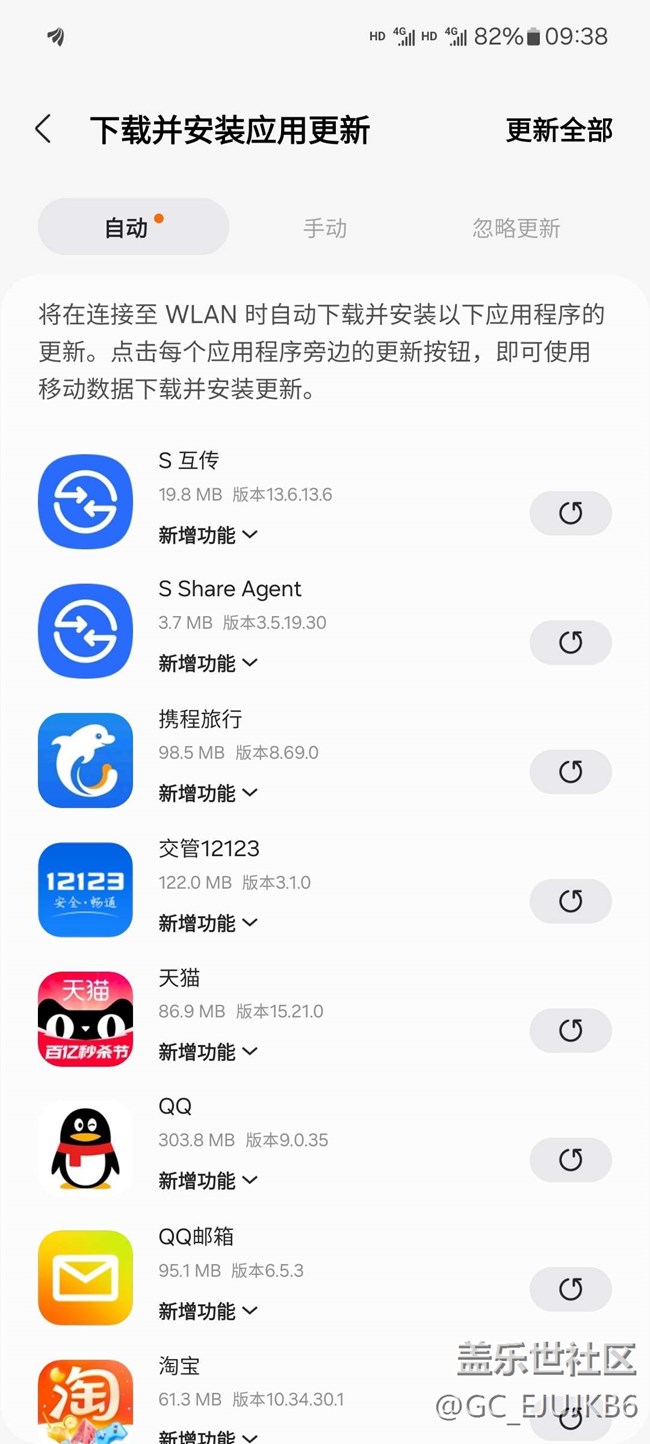Expand 新增功能 under 携程旅行
Image resolution: width=650 pixels, height=1444 pixels.
pos(208,793)
